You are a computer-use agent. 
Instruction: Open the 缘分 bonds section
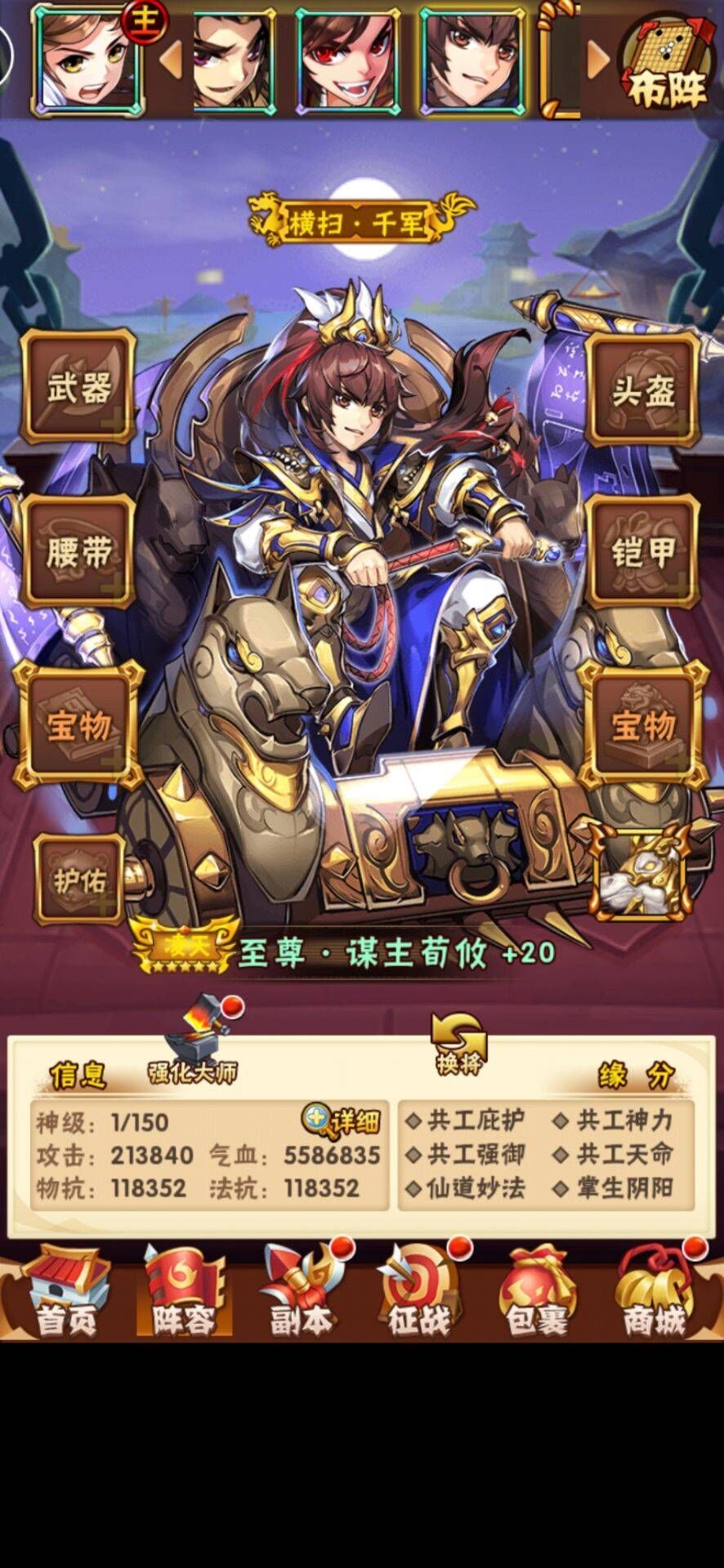click(x=636, y=1076)
